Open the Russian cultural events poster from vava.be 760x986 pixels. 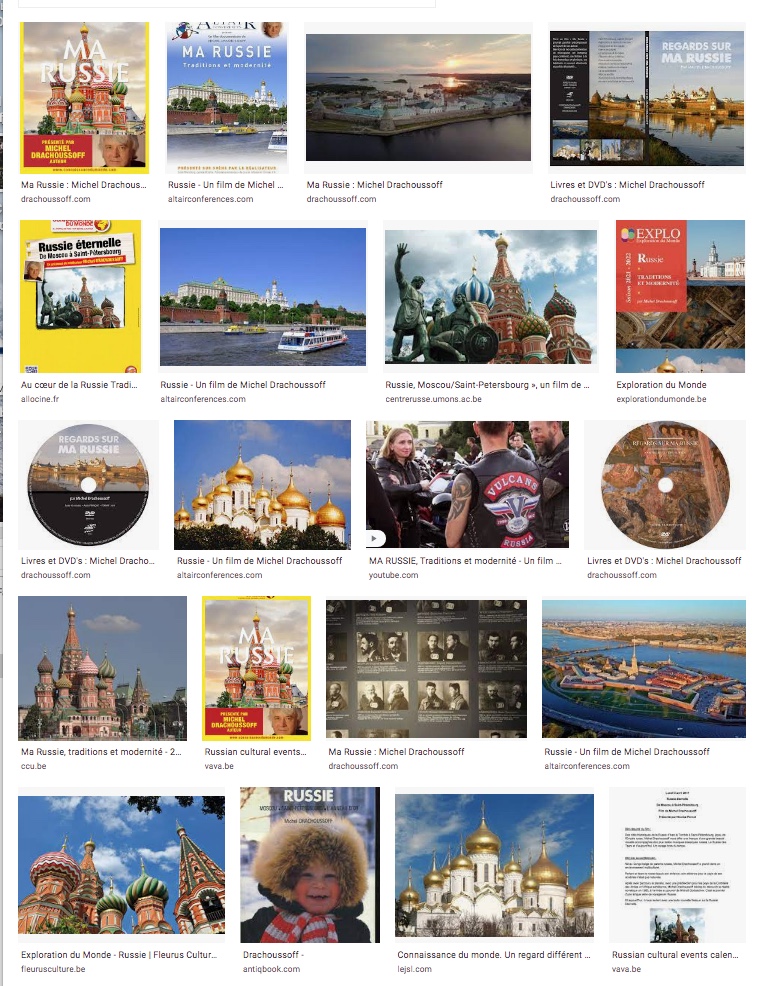click(256, 668)
